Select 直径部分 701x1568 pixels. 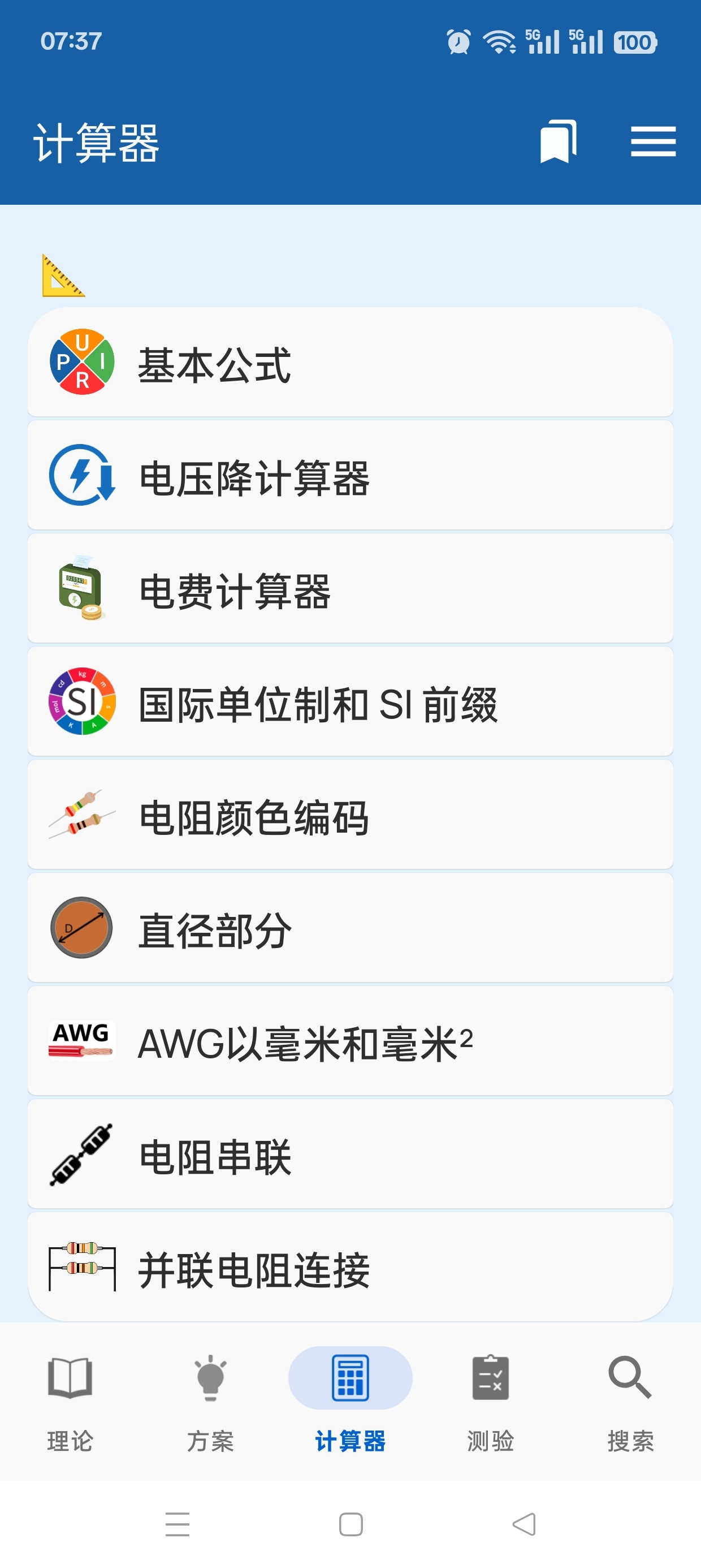point(350,928)
